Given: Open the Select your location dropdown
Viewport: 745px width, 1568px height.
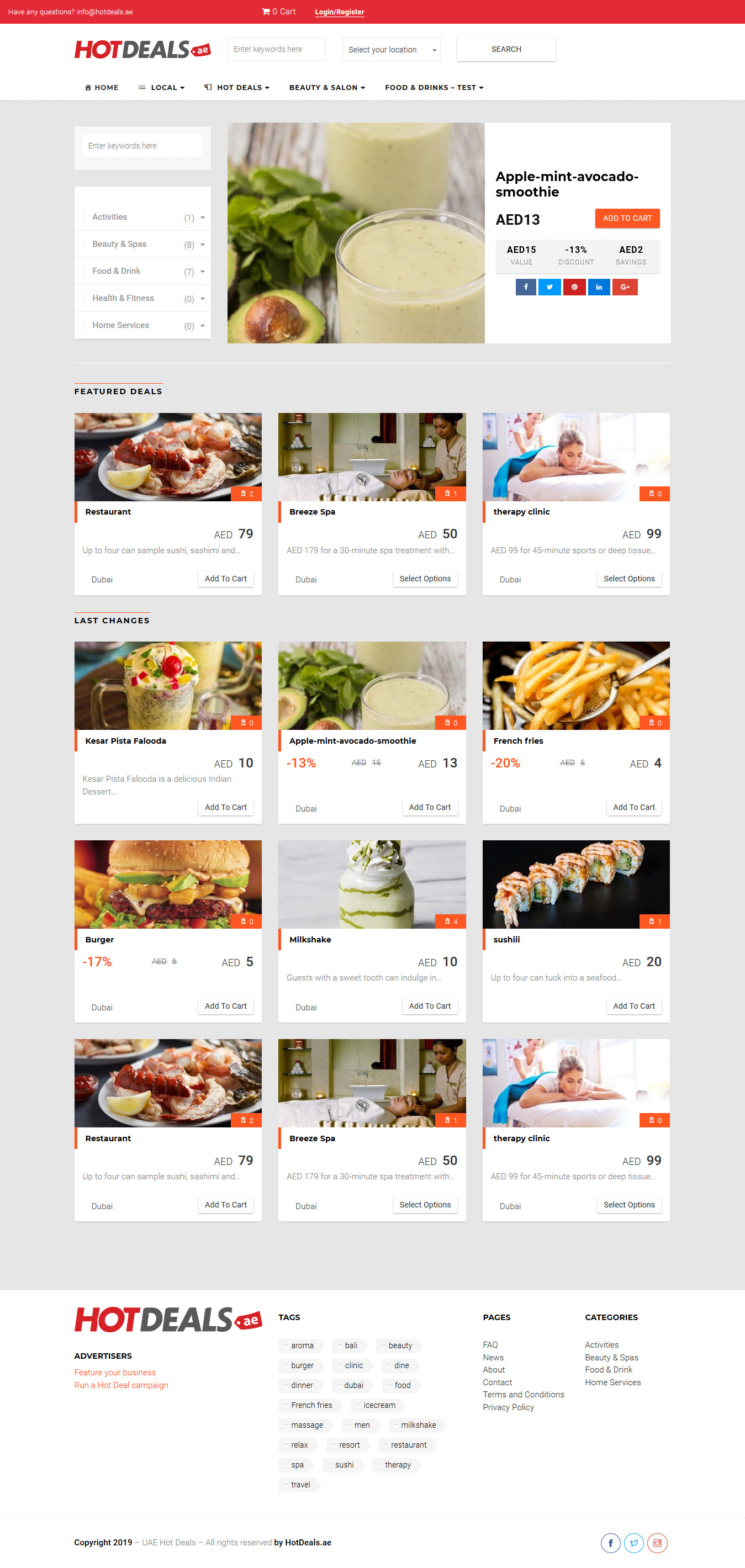Looking at the screenshot, I should pos(391,50).
